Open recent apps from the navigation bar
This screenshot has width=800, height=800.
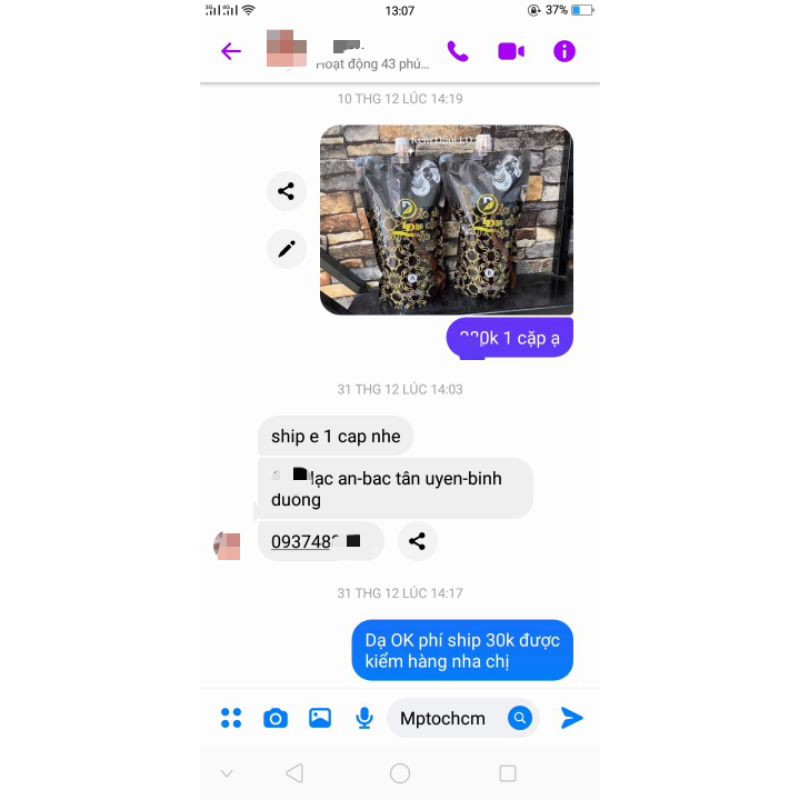508,773
